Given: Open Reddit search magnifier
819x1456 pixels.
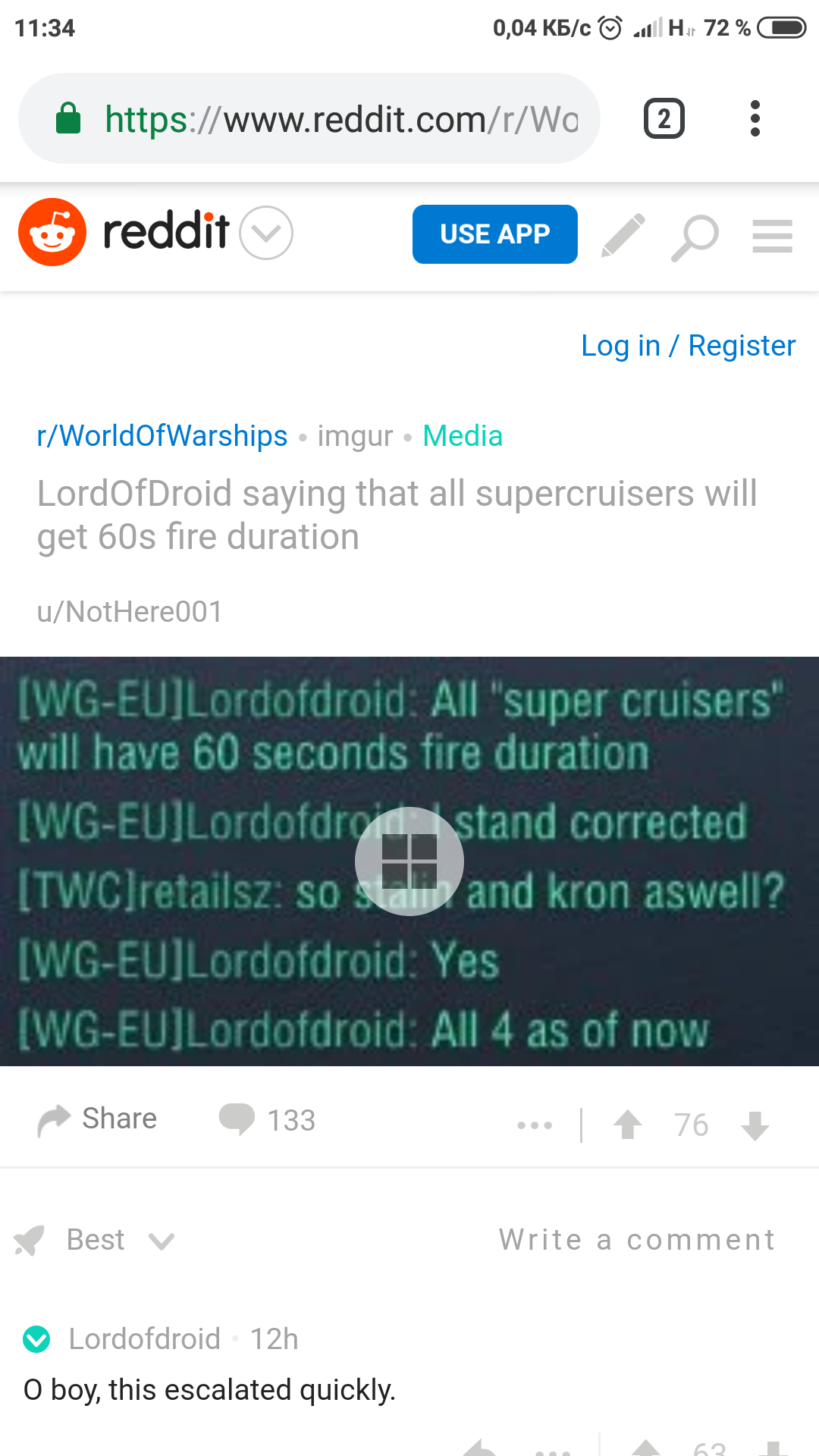Looking at the screenshot, I should pos(695,237).
